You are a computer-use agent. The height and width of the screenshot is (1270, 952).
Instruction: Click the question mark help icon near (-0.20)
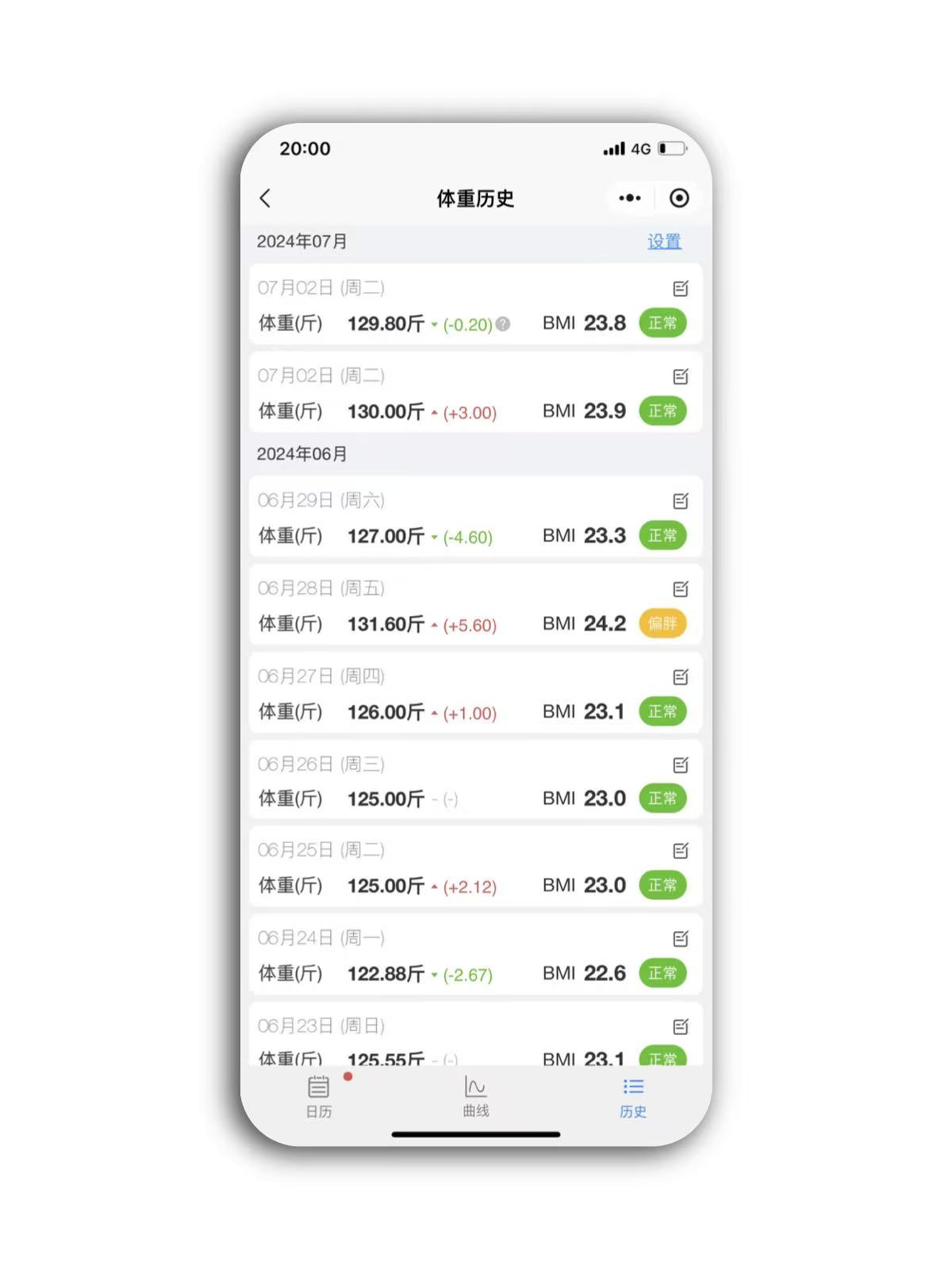click(502, 324)
